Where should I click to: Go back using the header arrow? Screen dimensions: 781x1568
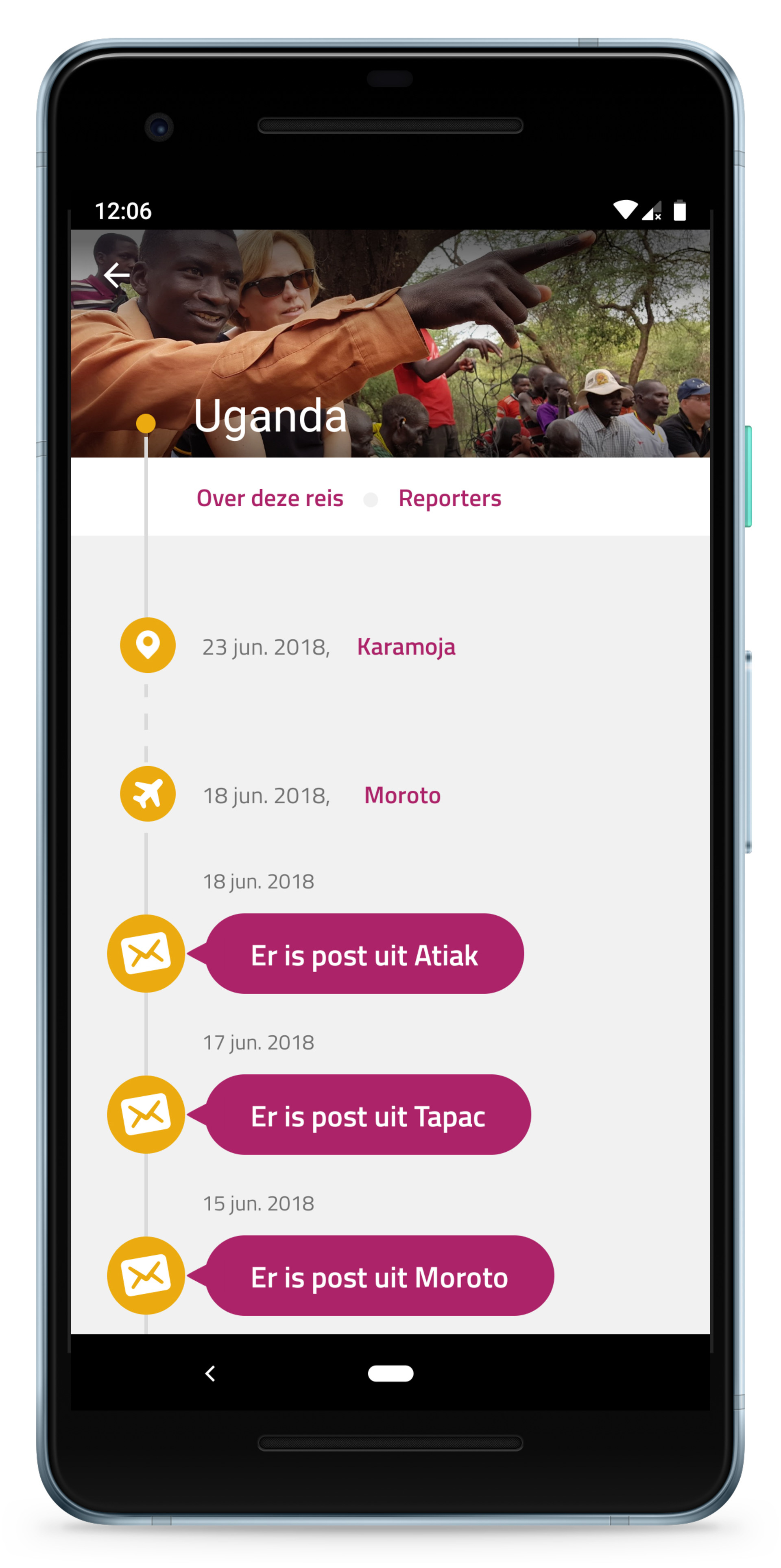pos(116,275)
